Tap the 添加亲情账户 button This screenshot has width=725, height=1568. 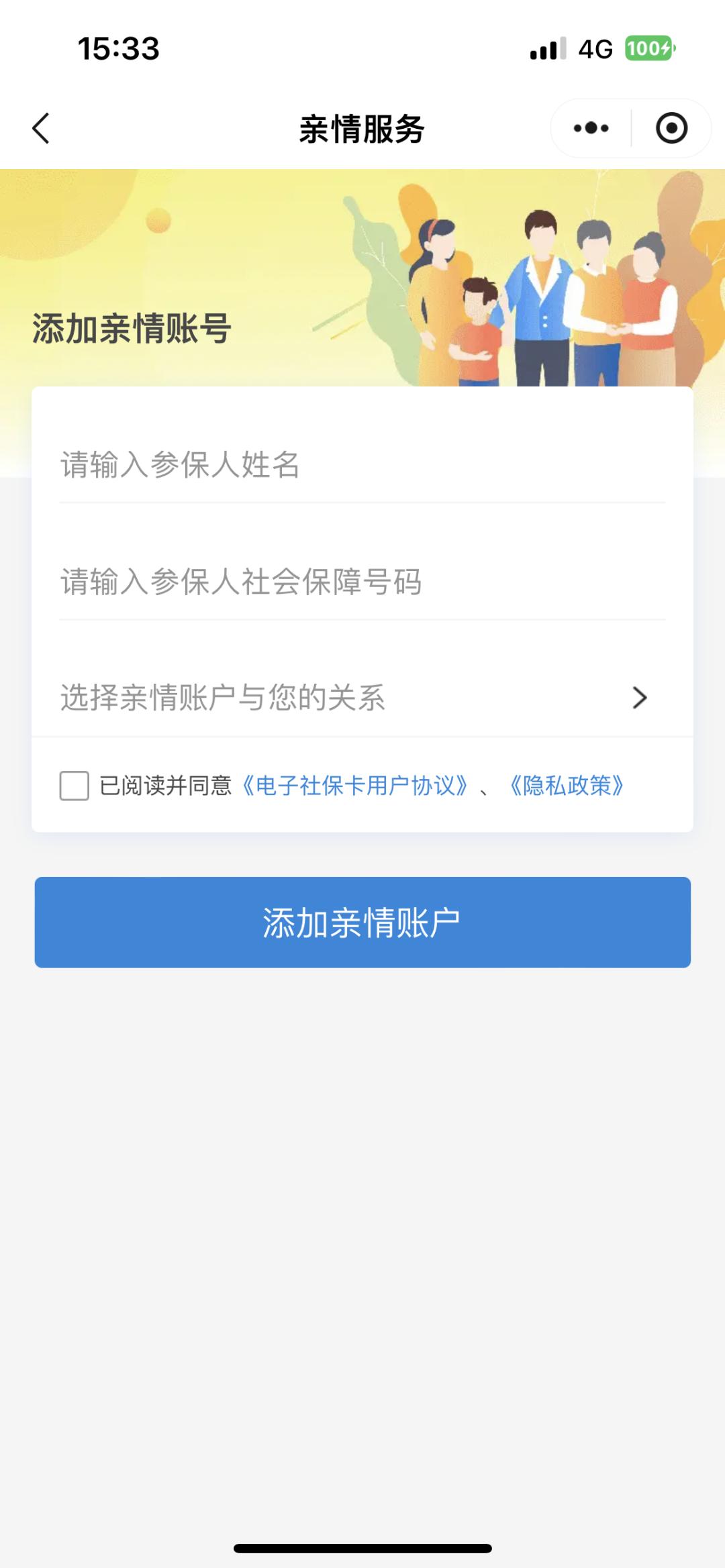click(x=362, y=923)
